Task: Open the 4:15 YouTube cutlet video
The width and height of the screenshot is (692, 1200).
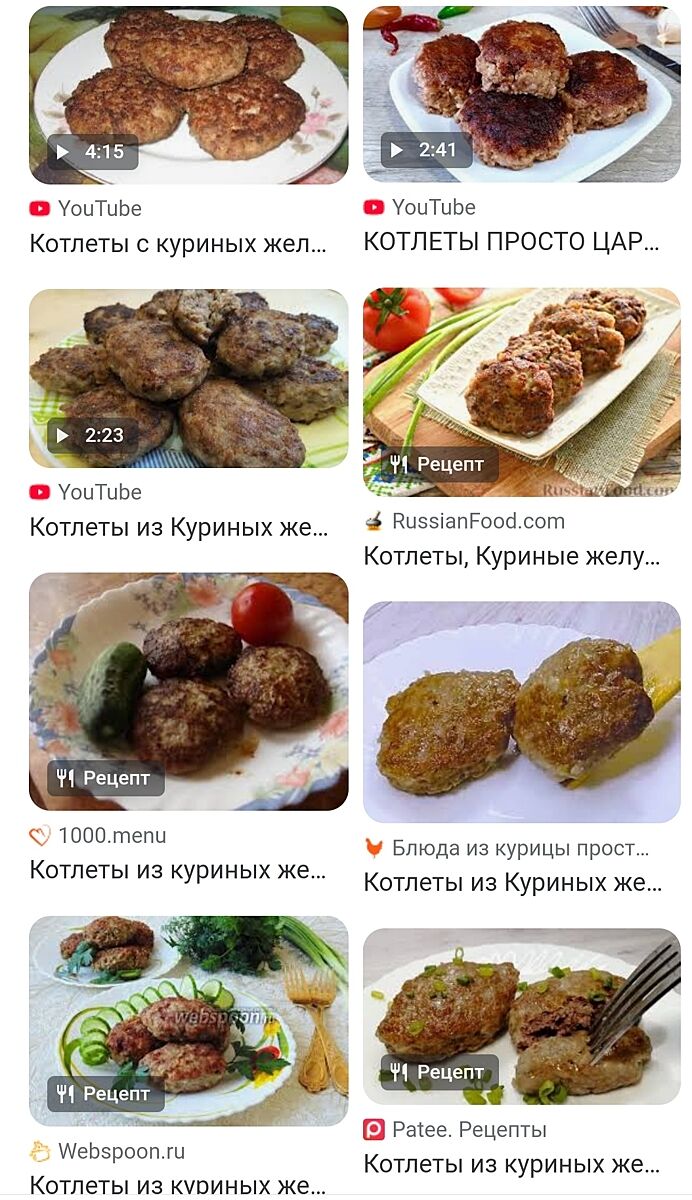Action: click(x=189, y=95)
